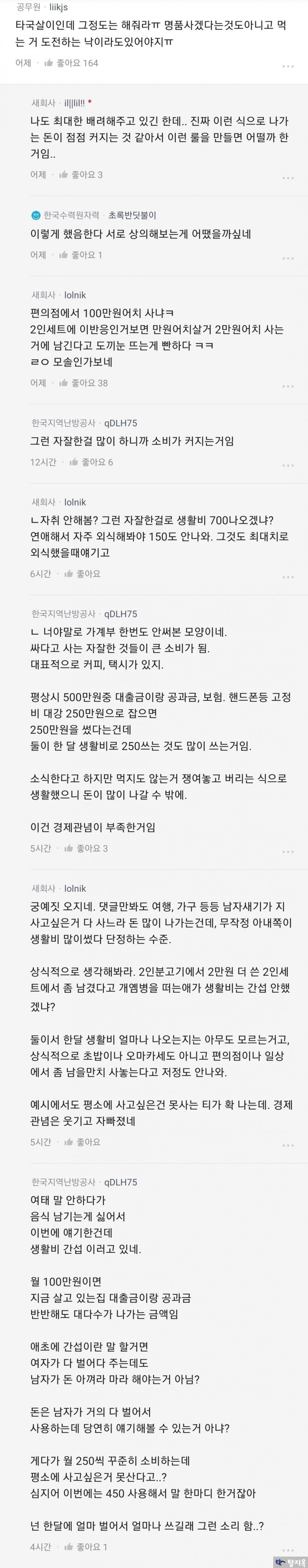The width and height of the screenshot is (308, 1568).
Task: Open more options on lolnik's 6시간 reply
Action: [288, 577]
